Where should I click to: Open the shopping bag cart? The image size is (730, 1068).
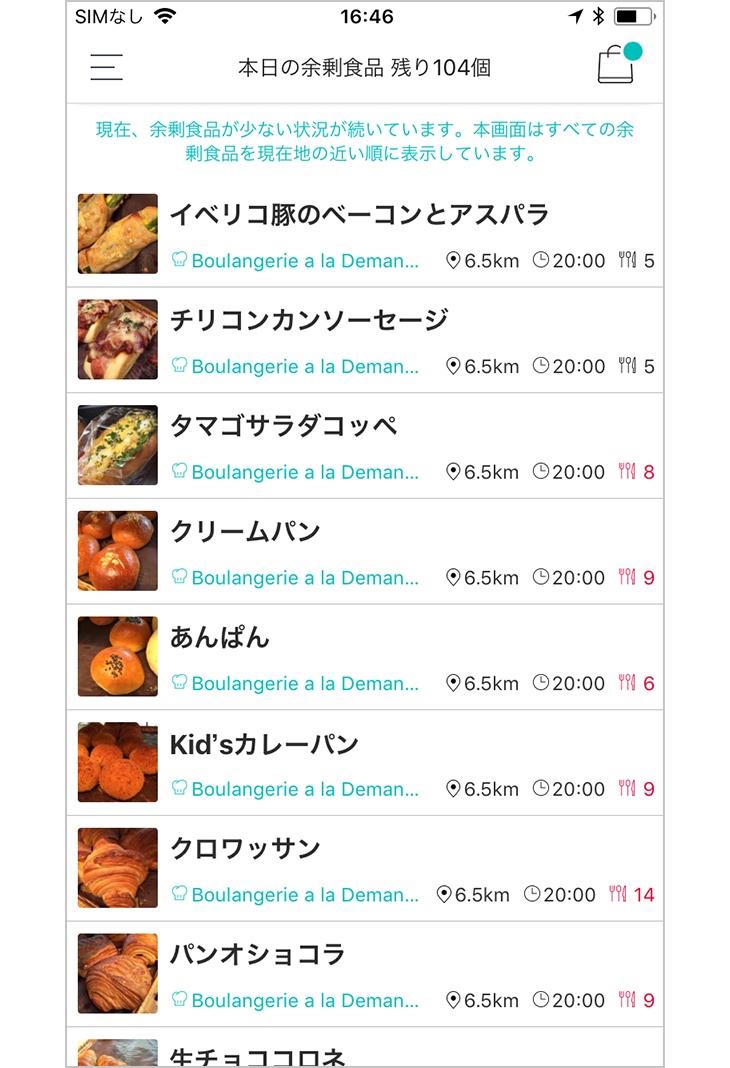point(616,66)
